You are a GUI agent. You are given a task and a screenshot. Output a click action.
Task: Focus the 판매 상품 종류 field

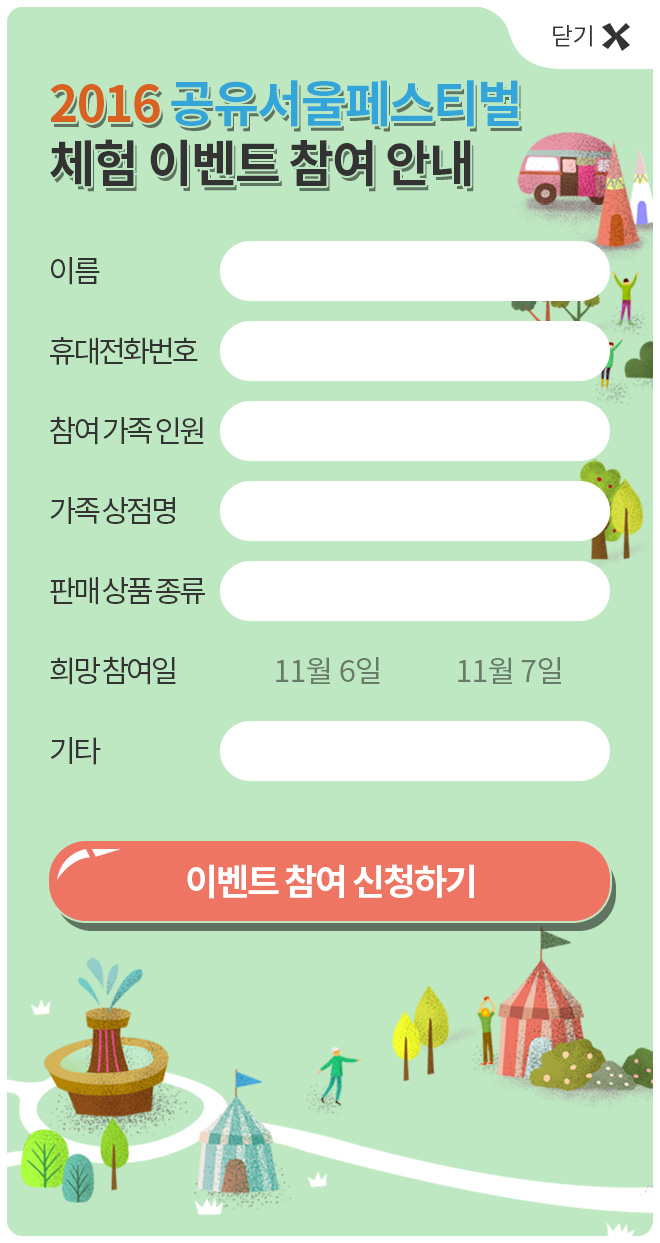click(414, 591)
